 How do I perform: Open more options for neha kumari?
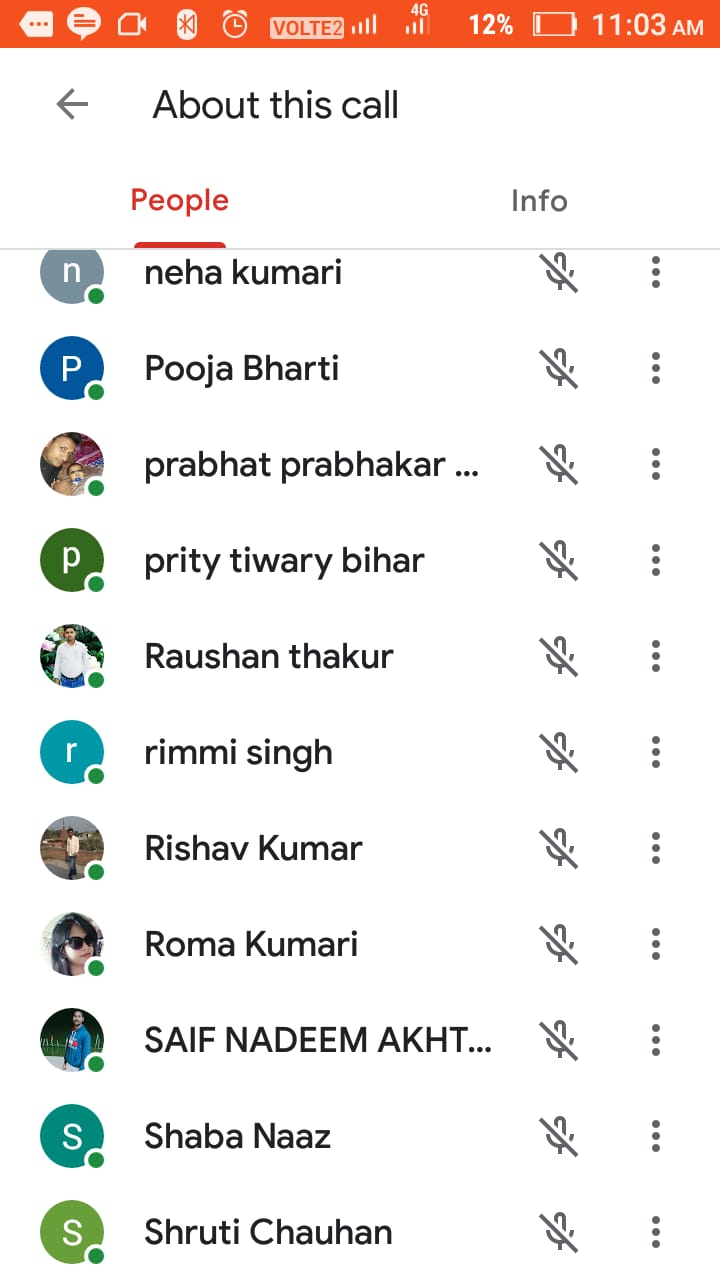point(656,272)
